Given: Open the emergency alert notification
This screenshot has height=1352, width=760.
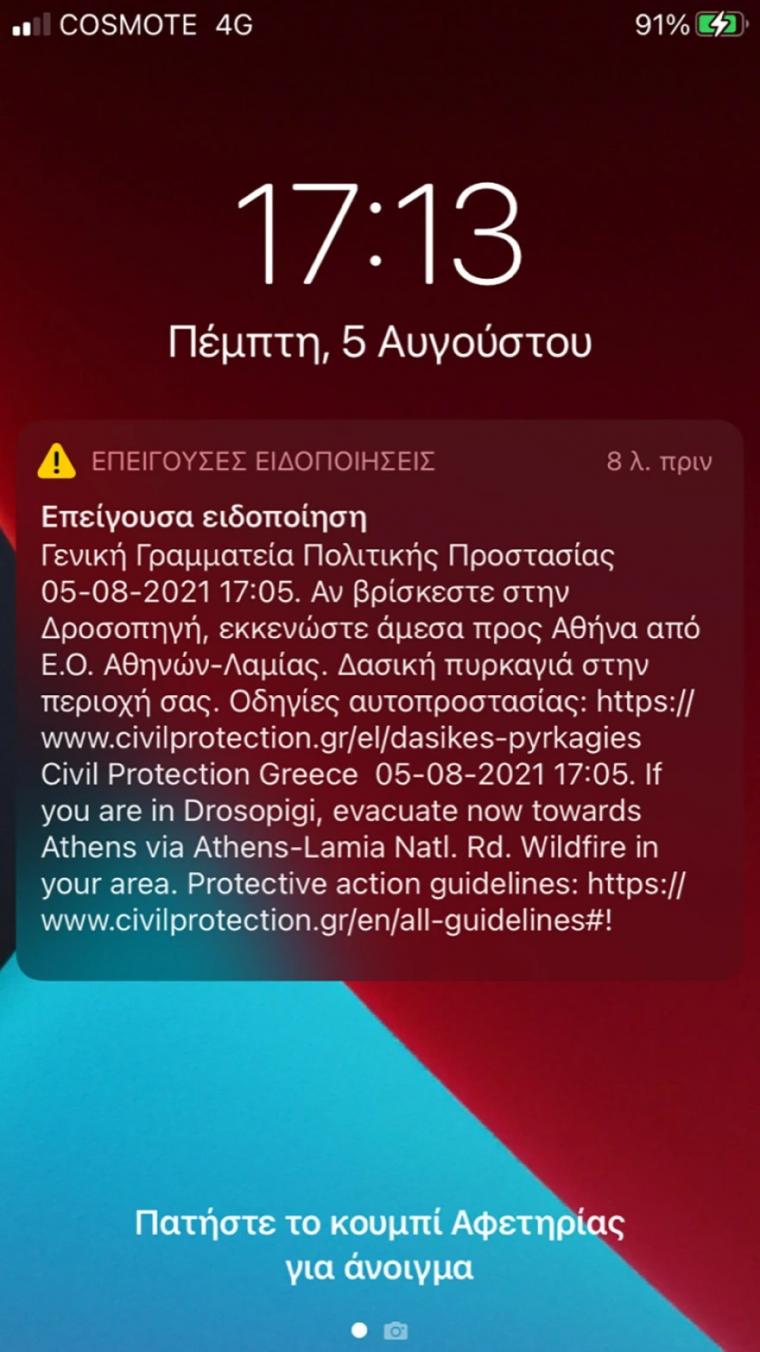Looking at the screenshot, I should coord(378,700).
